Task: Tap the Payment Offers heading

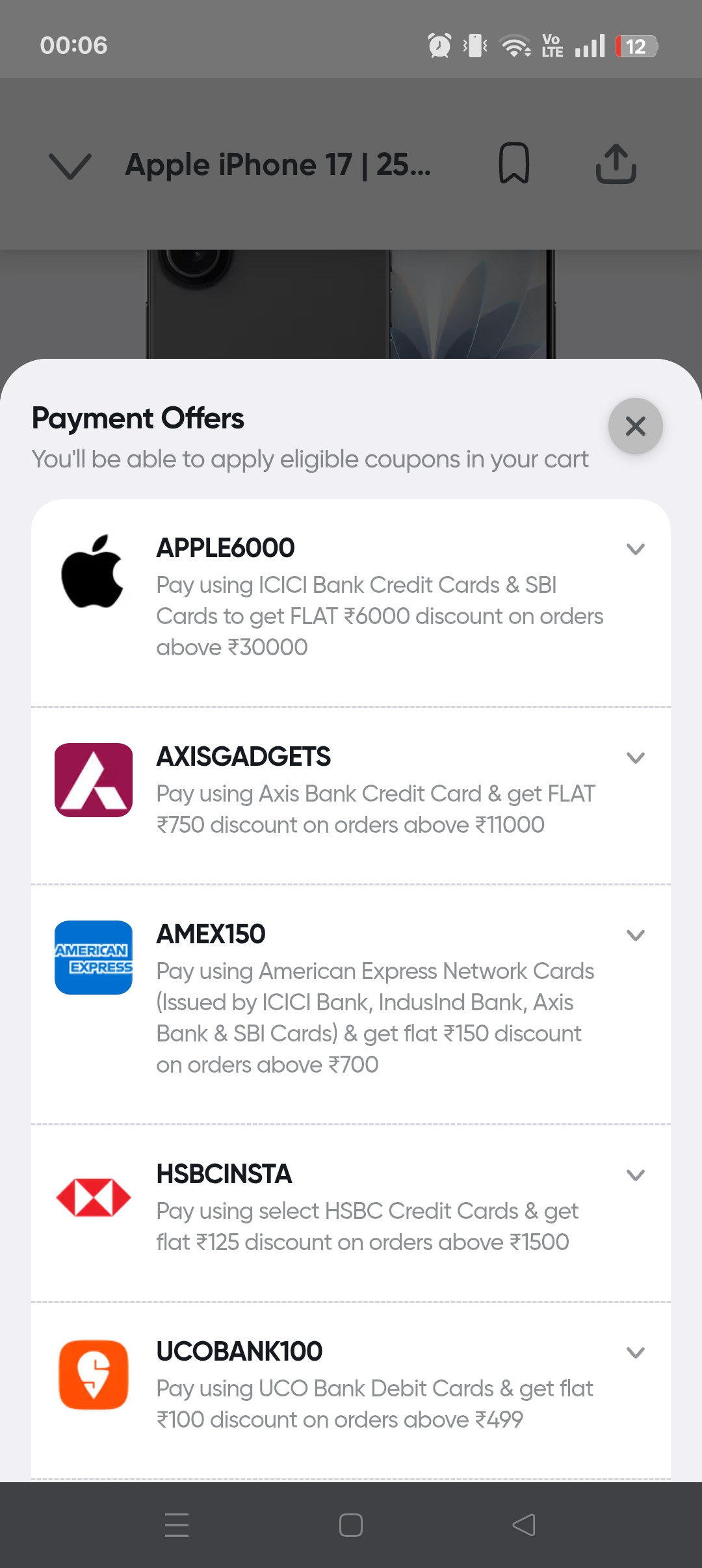Action: pos(137,418)
